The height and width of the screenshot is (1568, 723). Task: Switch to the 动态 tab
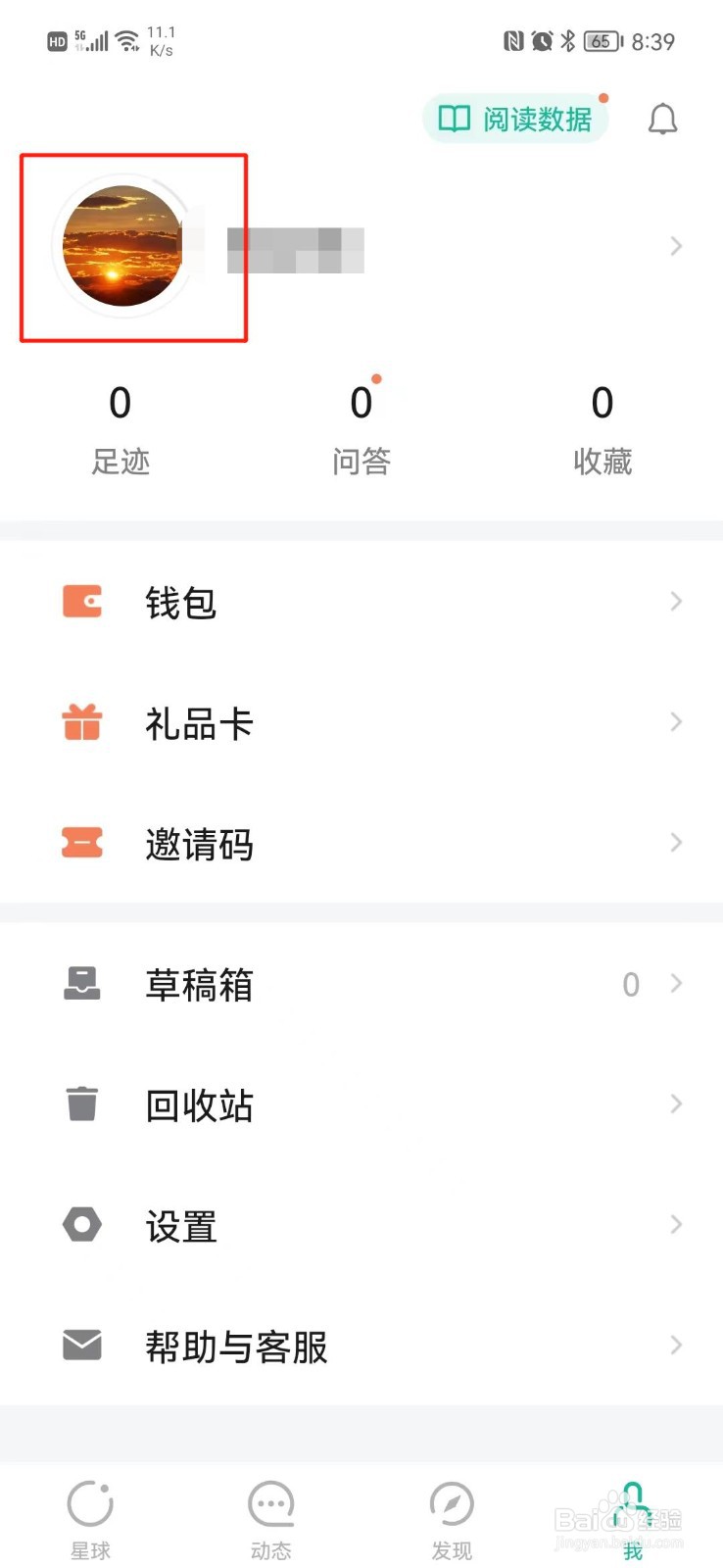pyautogui.click(x=271, y=1520)
